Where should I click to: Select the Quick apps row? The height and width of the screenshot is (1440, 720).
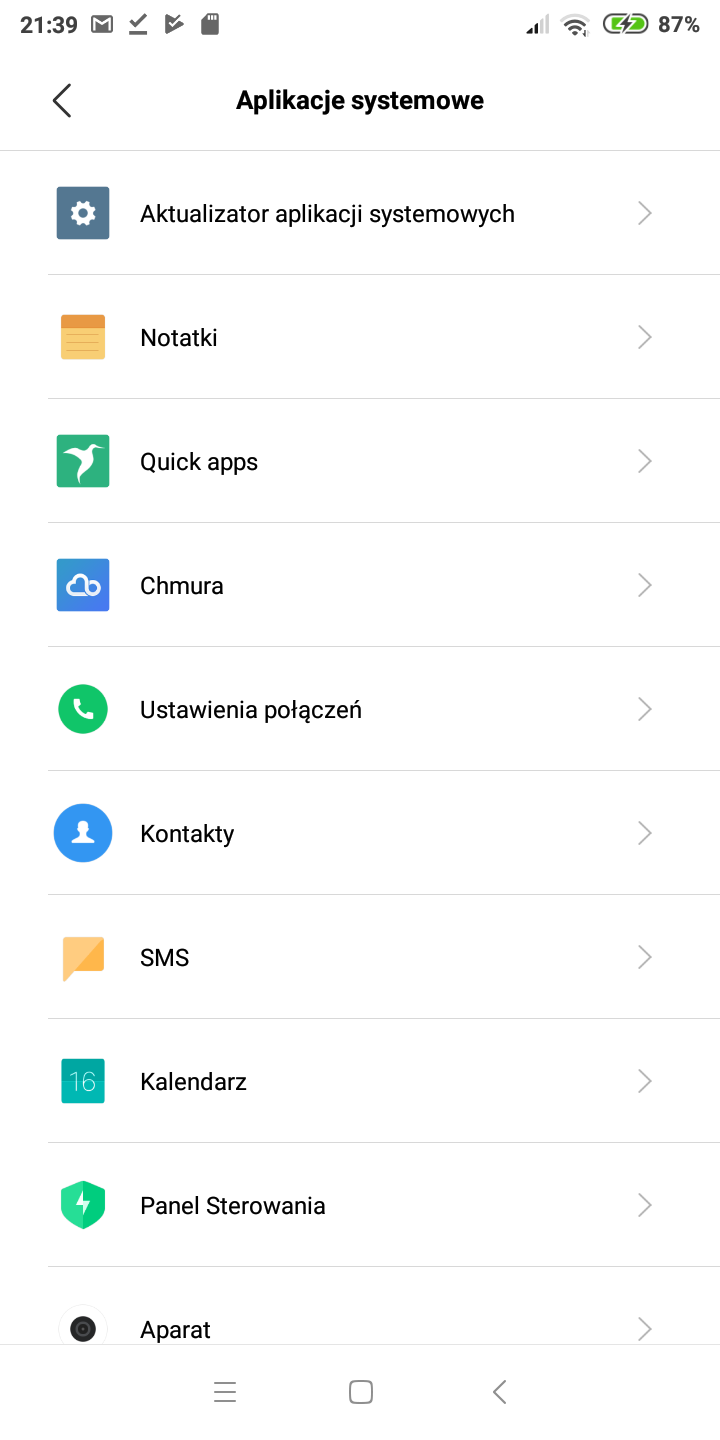[360, 461]
